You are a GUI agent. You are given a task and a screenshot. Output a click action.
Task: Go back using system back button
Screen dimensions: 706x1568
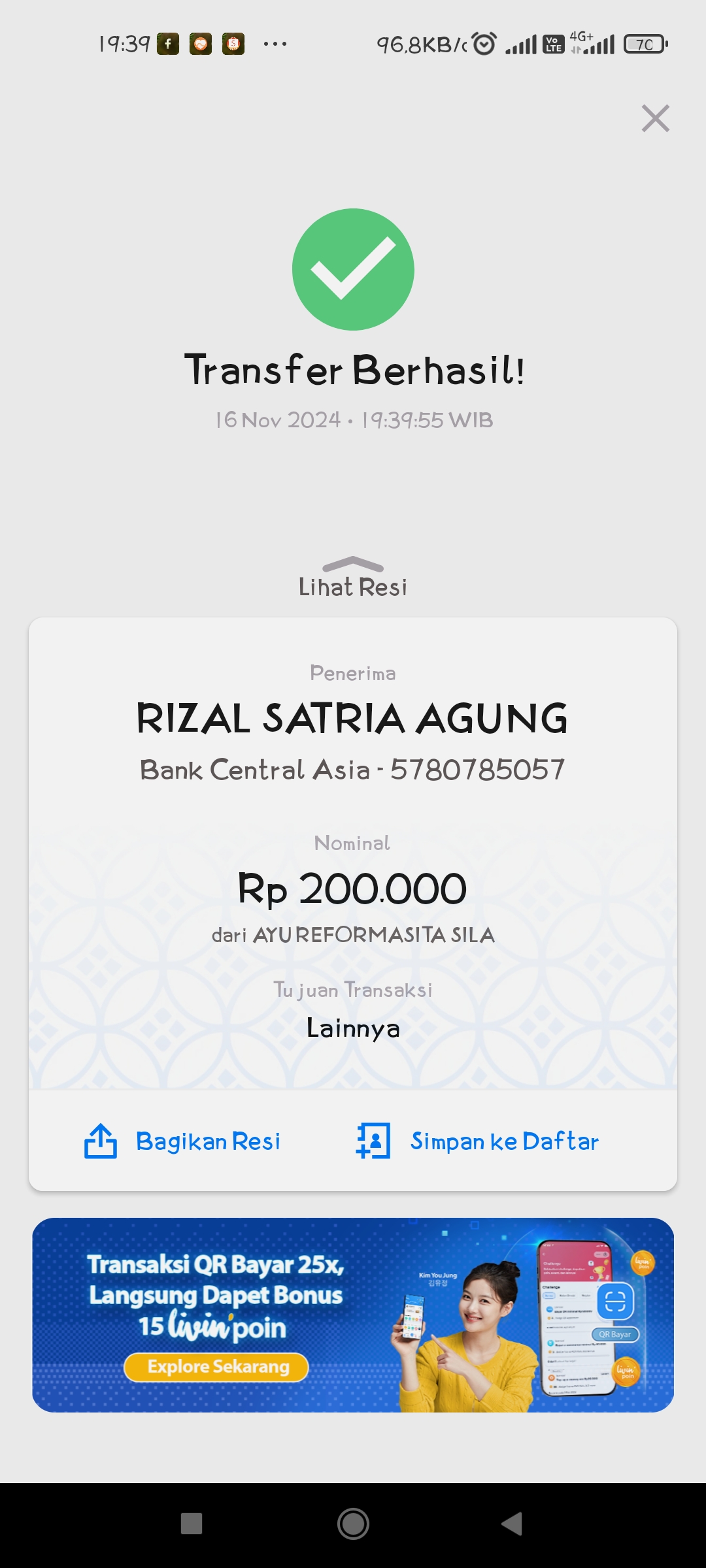(x=512, y=1524)
